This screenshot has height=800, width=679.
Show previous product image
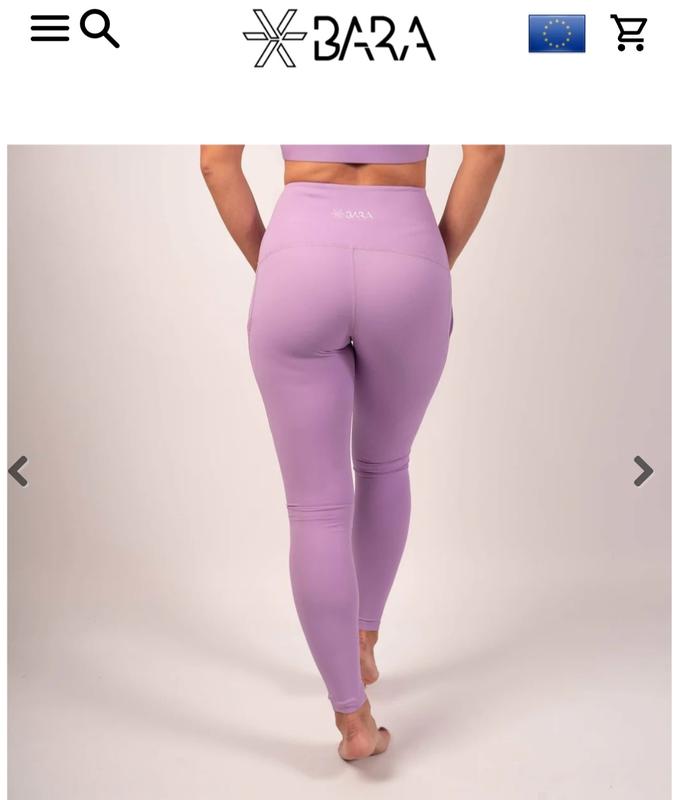pyautogui.click(x=18, y=471)
